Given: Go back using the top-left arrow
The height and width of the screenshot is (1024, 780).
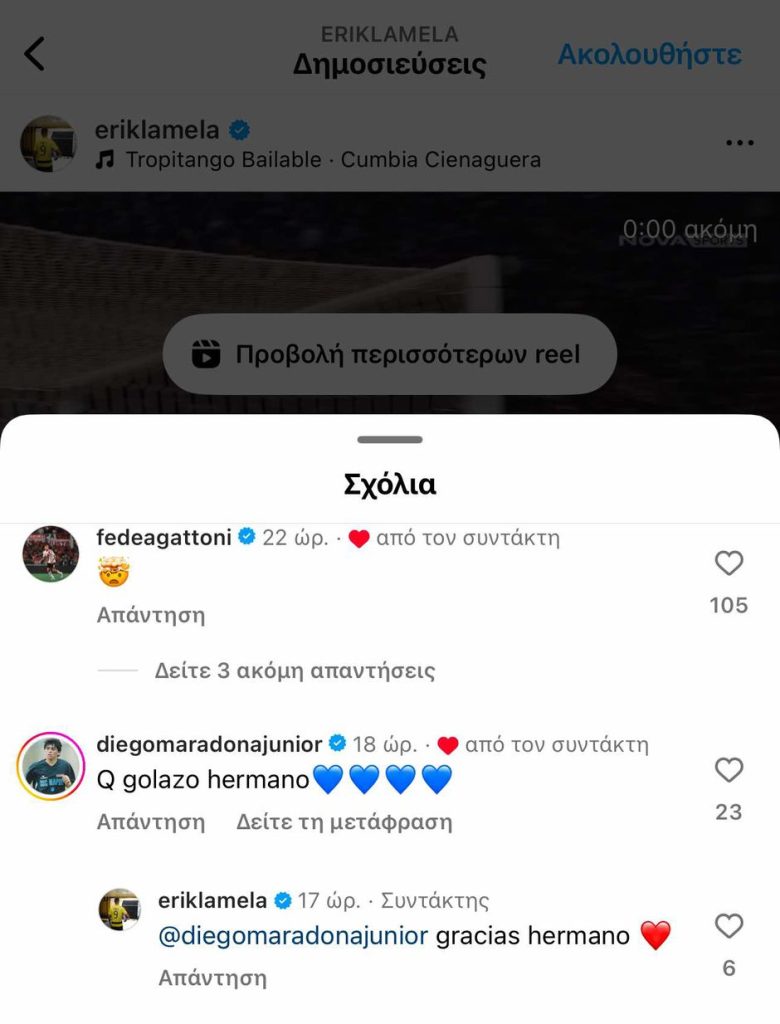Looking at the screenshot, I should [35, 53].
